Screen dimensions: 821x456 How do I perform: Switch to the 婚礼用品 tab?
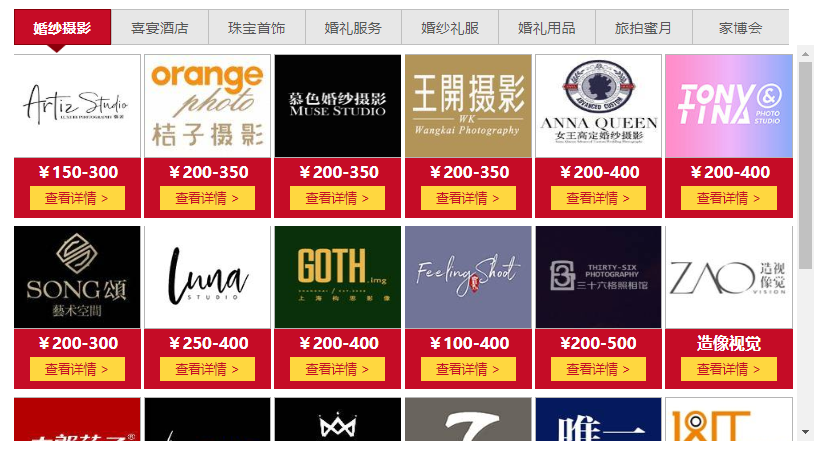(546, 28)
